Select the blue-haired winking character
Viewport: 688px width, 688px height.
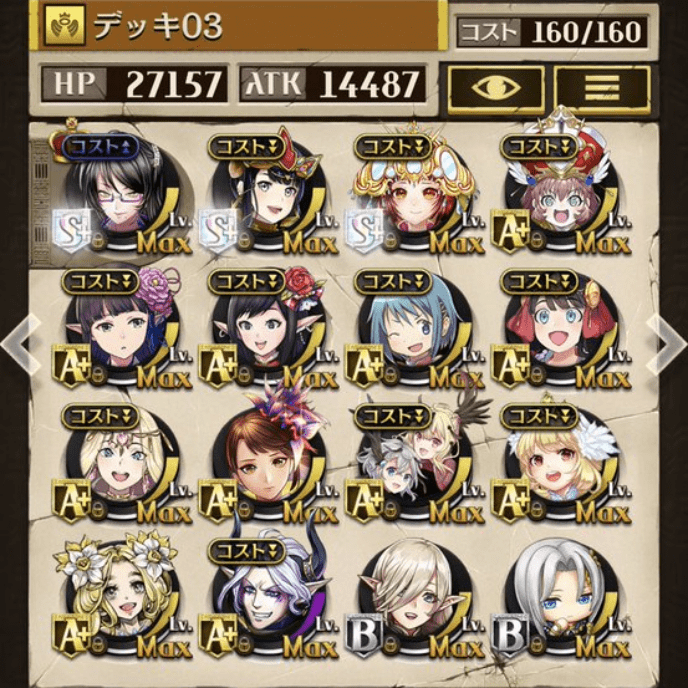(412, 329)
